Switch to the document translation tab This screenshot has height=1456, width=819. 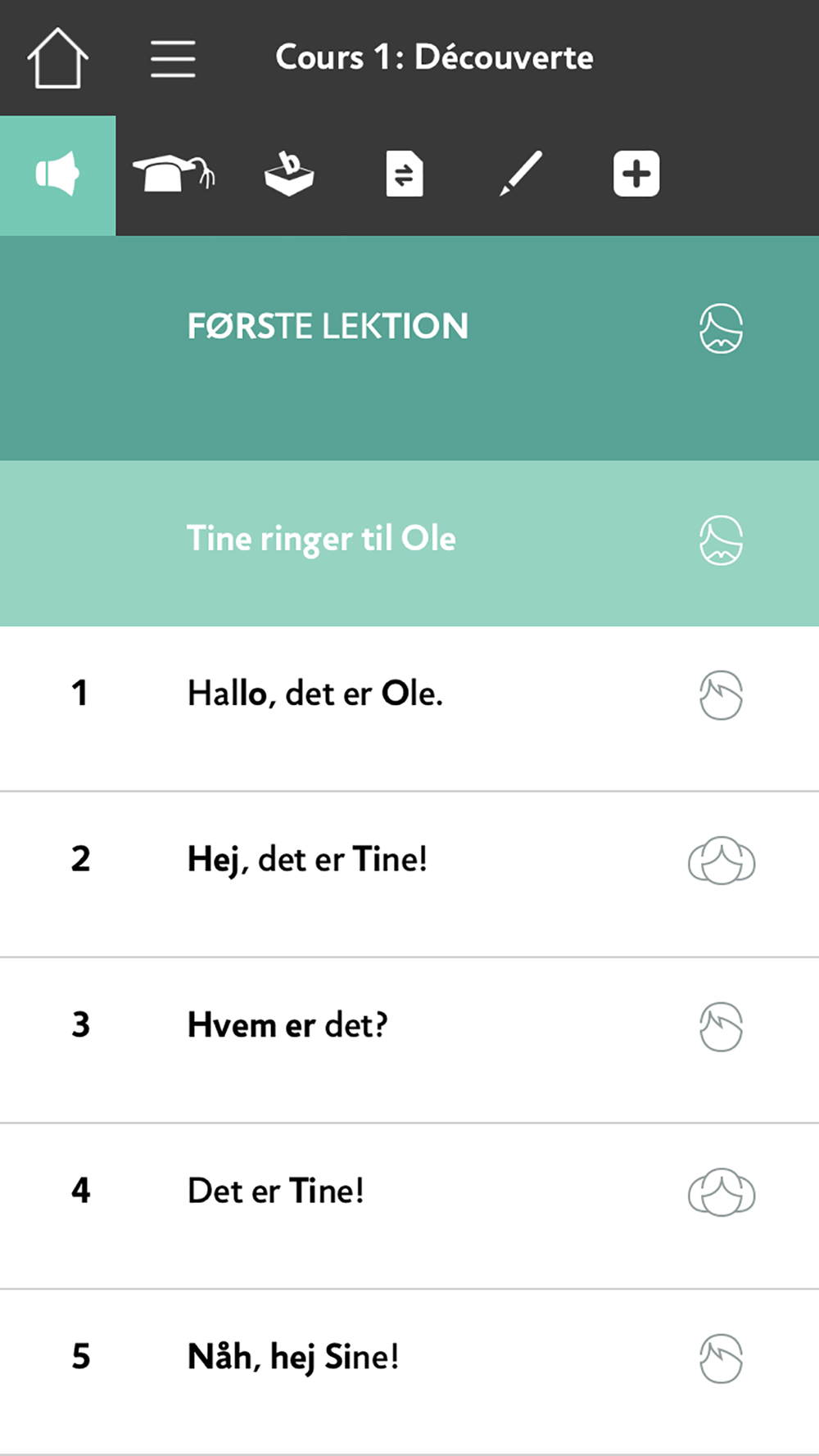coord(405,174)
